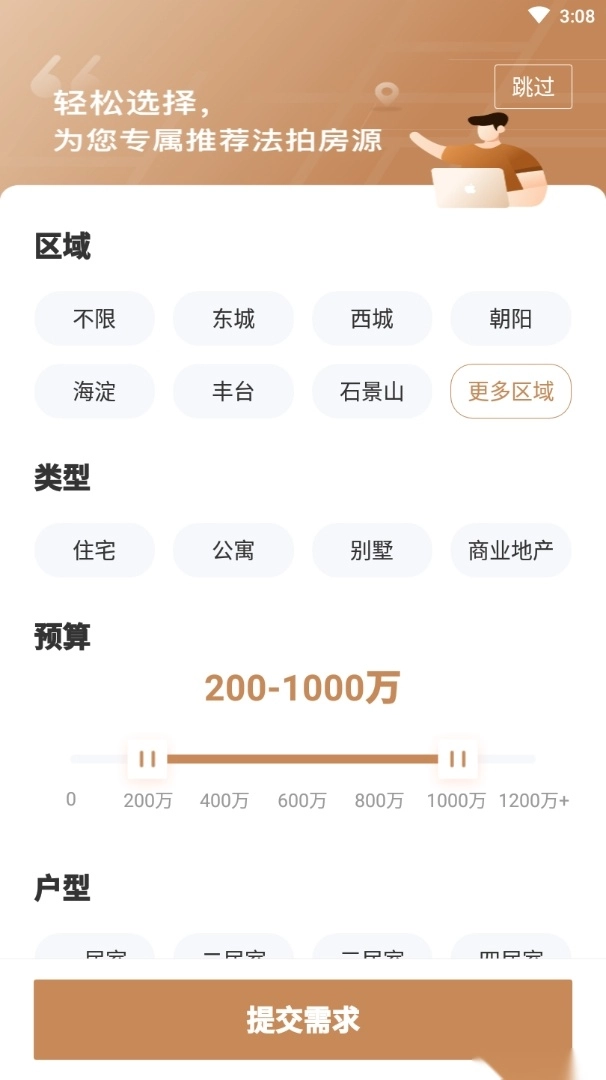
Task: Open 更多区域 for more districts
Action: pyautogui.click(x=510, y=391)
